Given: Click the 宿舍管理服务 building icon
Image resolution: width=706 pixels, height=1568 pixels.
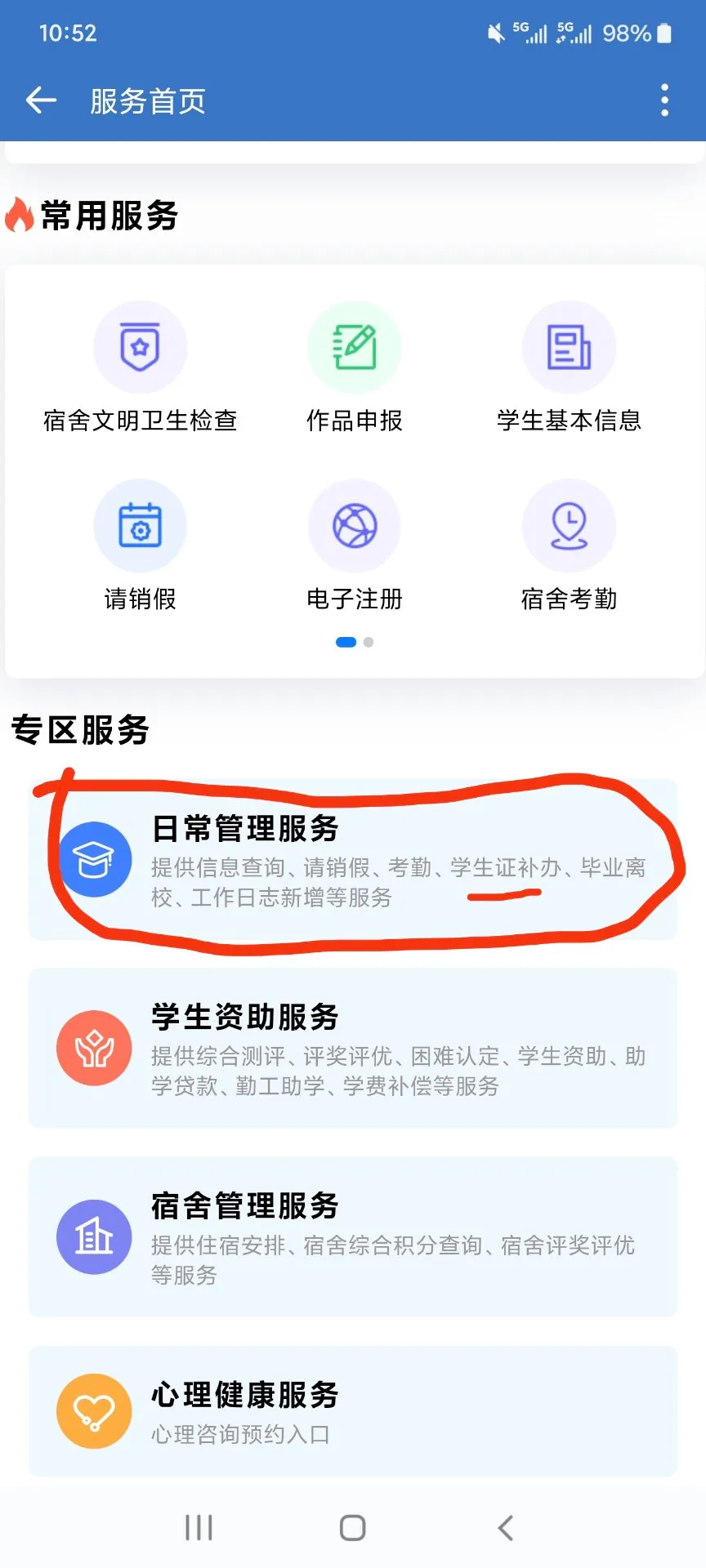Looking at the screenshot, I should click(x=94, y=1236).
